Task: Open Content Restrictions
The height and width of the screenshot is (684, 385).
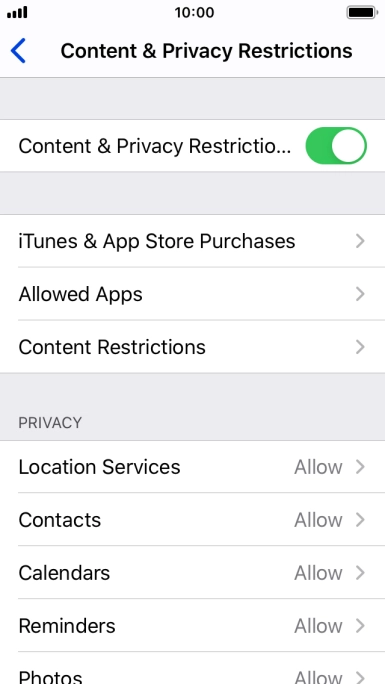Action: pyautogui.click(x=192, y=347)
